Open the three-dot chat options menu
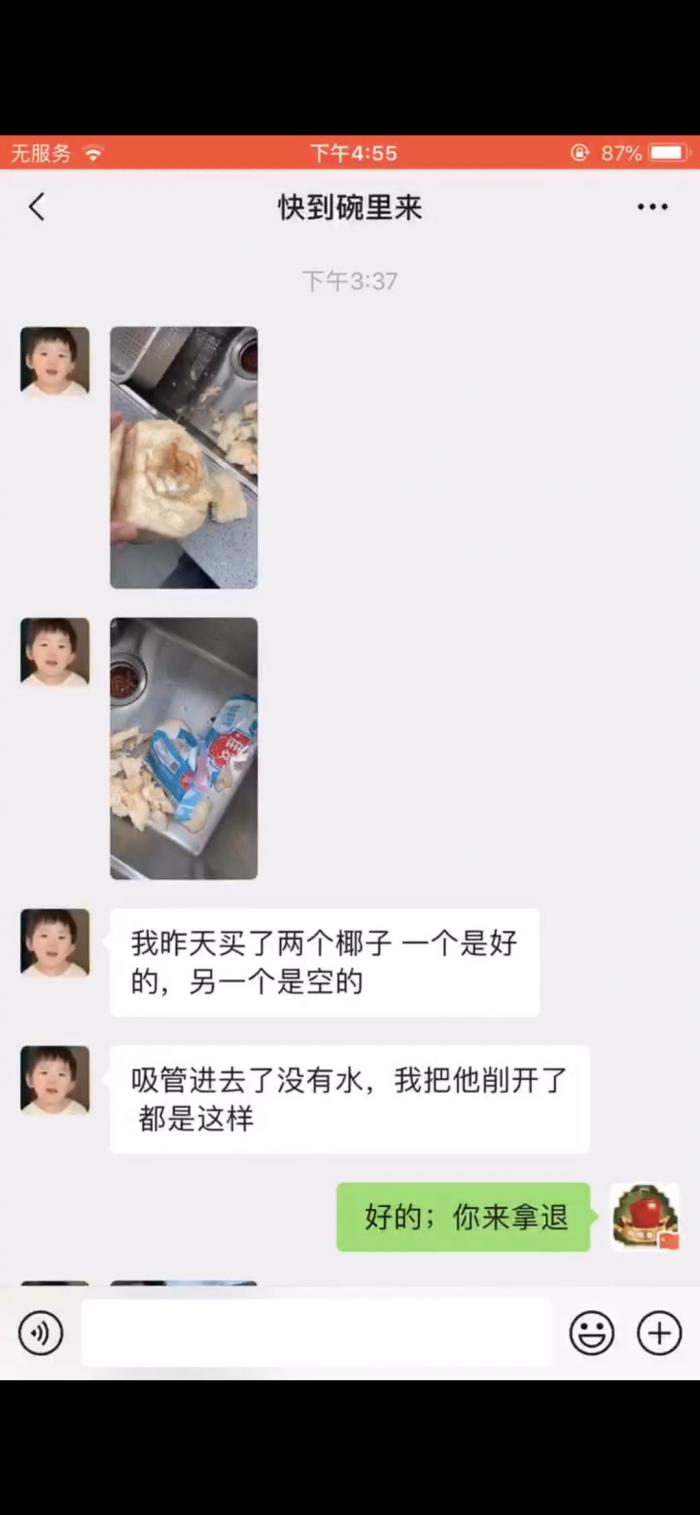Viewport: 700px width, 1515px height. pyautogui.click(x=652, y=208)
